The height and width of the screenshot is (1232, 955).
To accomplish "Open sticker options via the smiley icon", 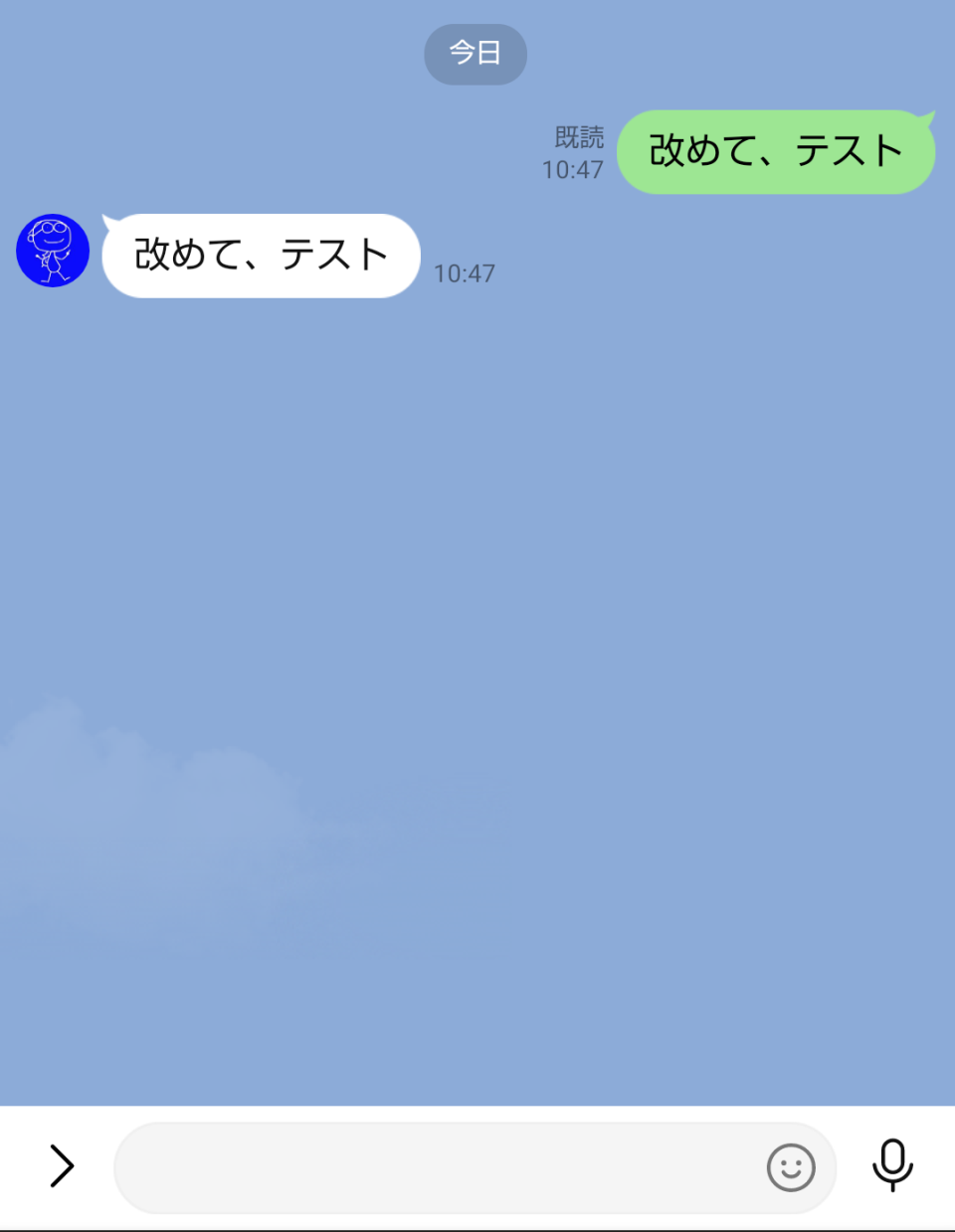I will pyautogui.click(x=789, y=1167).
